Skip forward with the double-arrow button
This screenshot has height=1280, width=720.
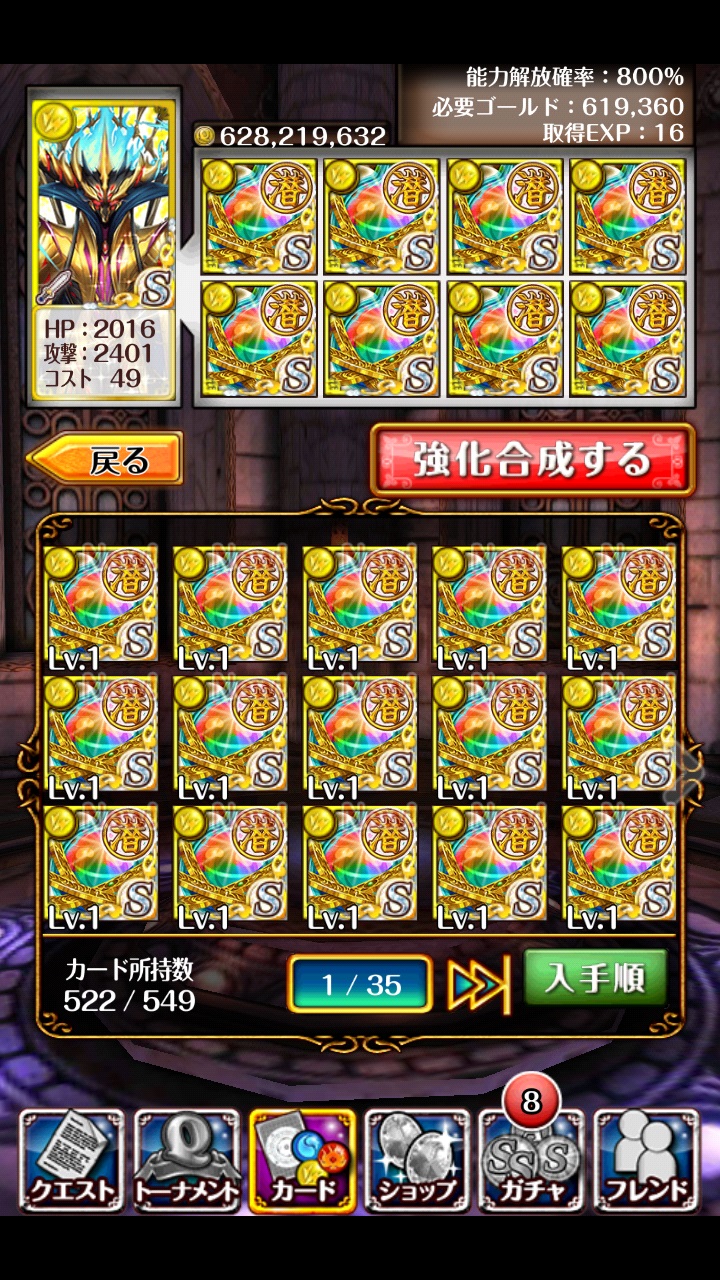pyautogui.click(x=477, y=984)
